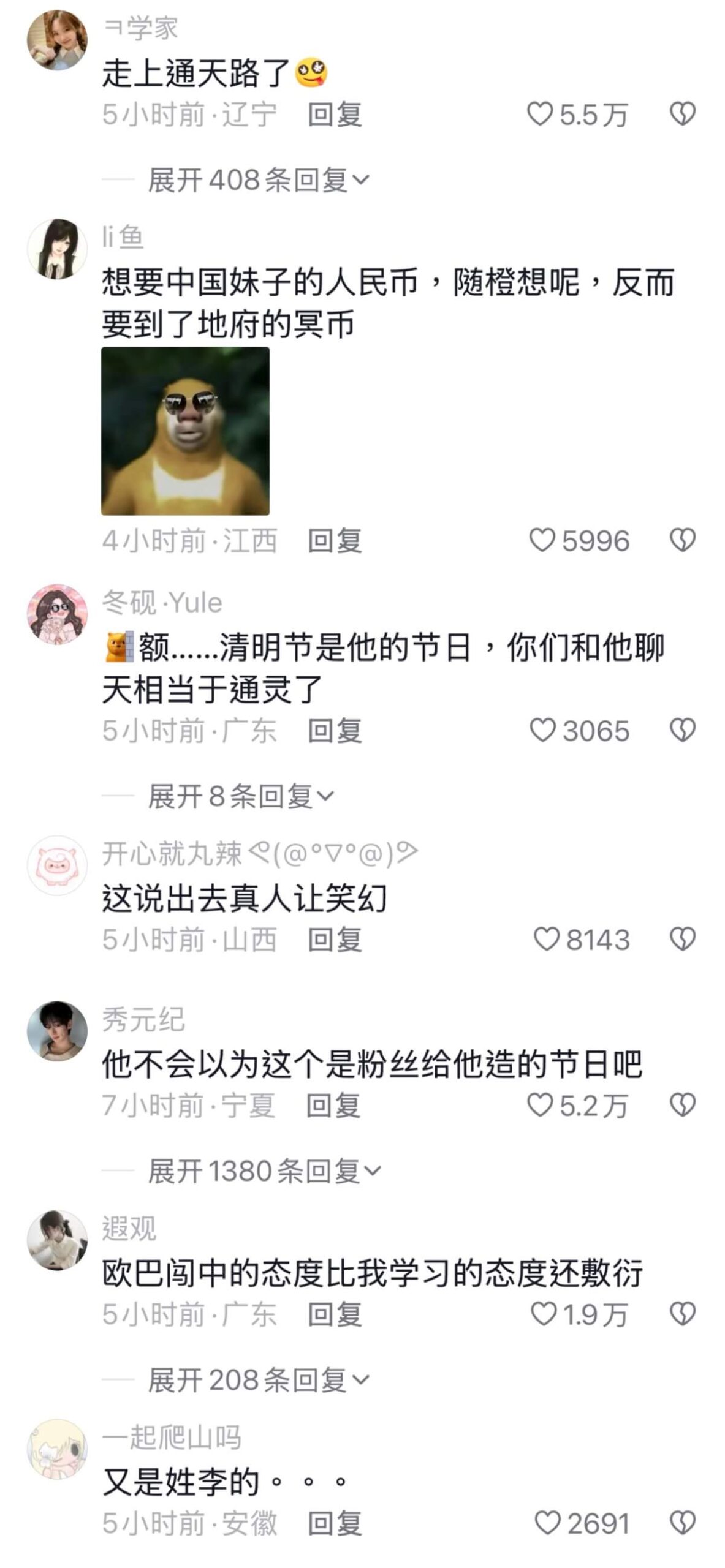Dislike 冬砚·Yule's comment
The height and width of the screenshot is (1568, 725).
coord(682,730)
